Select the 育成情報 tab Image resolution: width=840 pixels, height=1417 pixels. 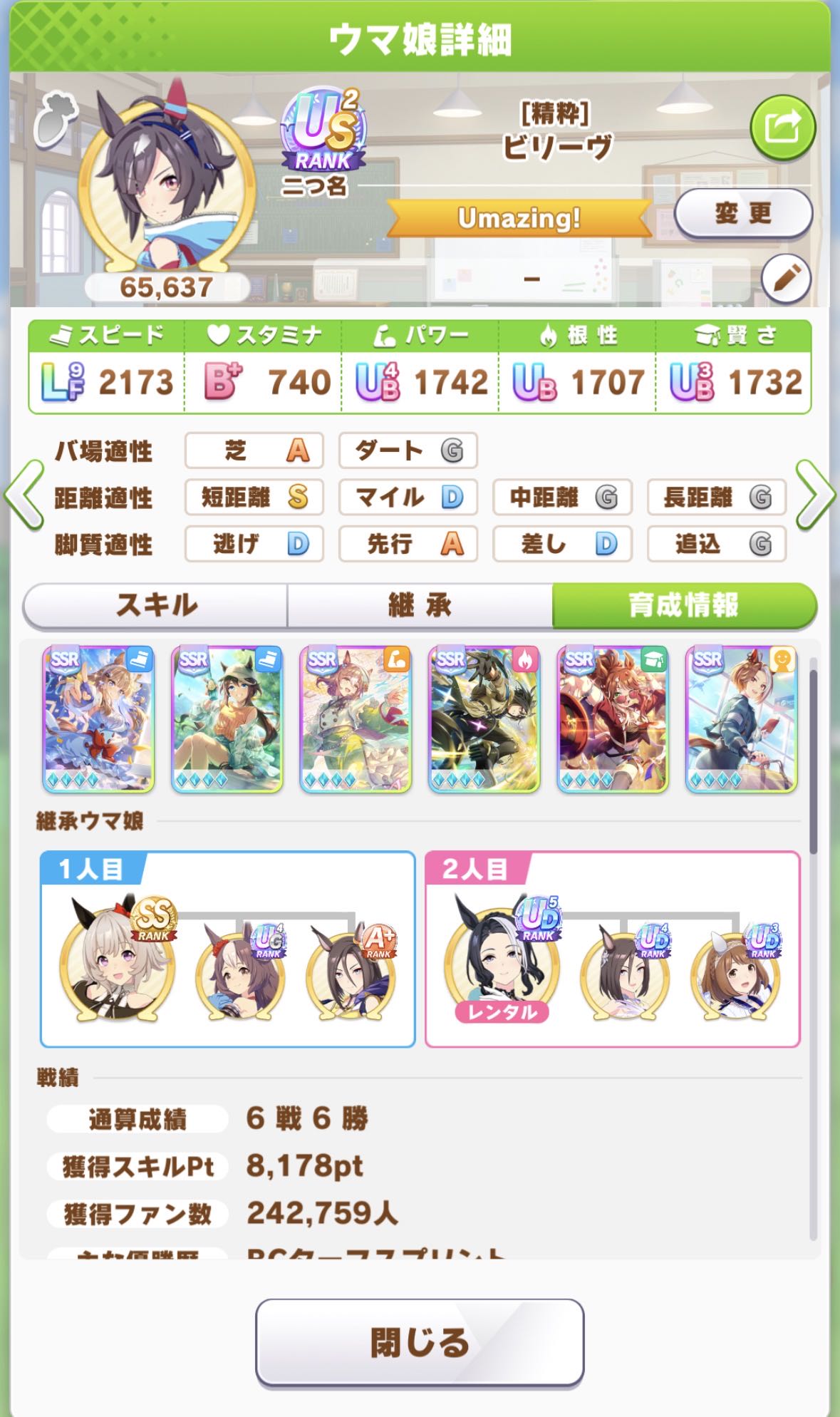pyautogui.click(x=683, y=606)
